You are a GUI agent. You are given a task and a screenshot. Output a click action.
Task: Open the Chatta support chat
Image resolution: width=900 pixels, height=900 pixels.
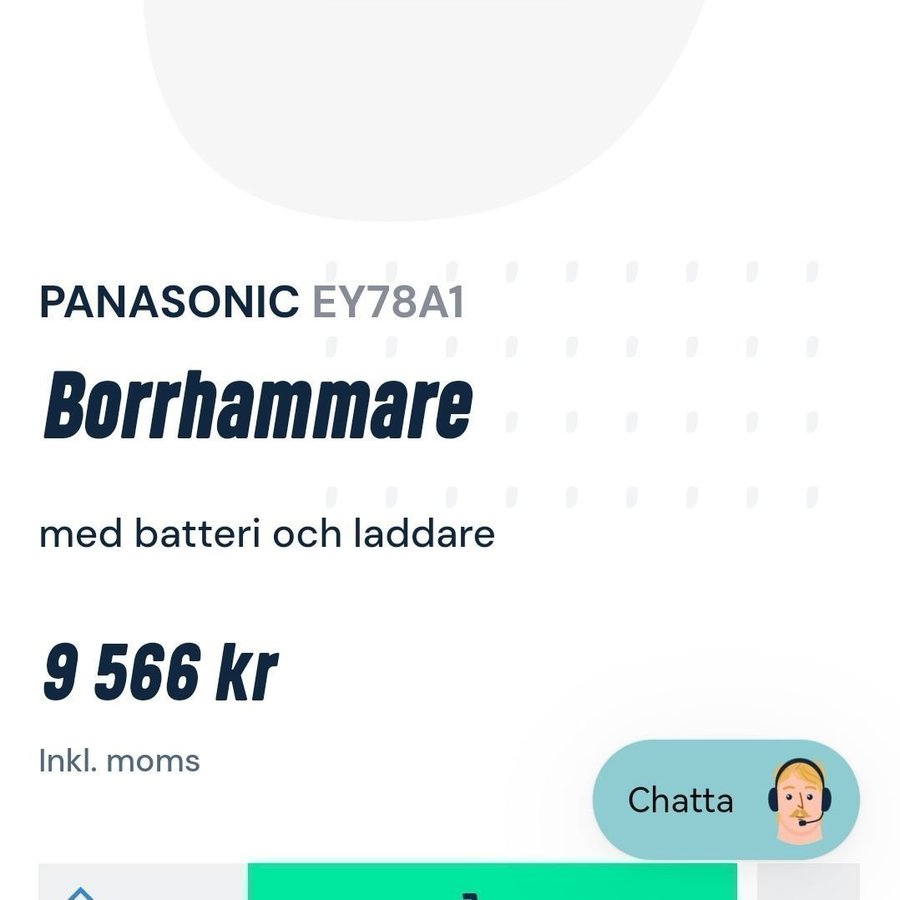(725, 799)
